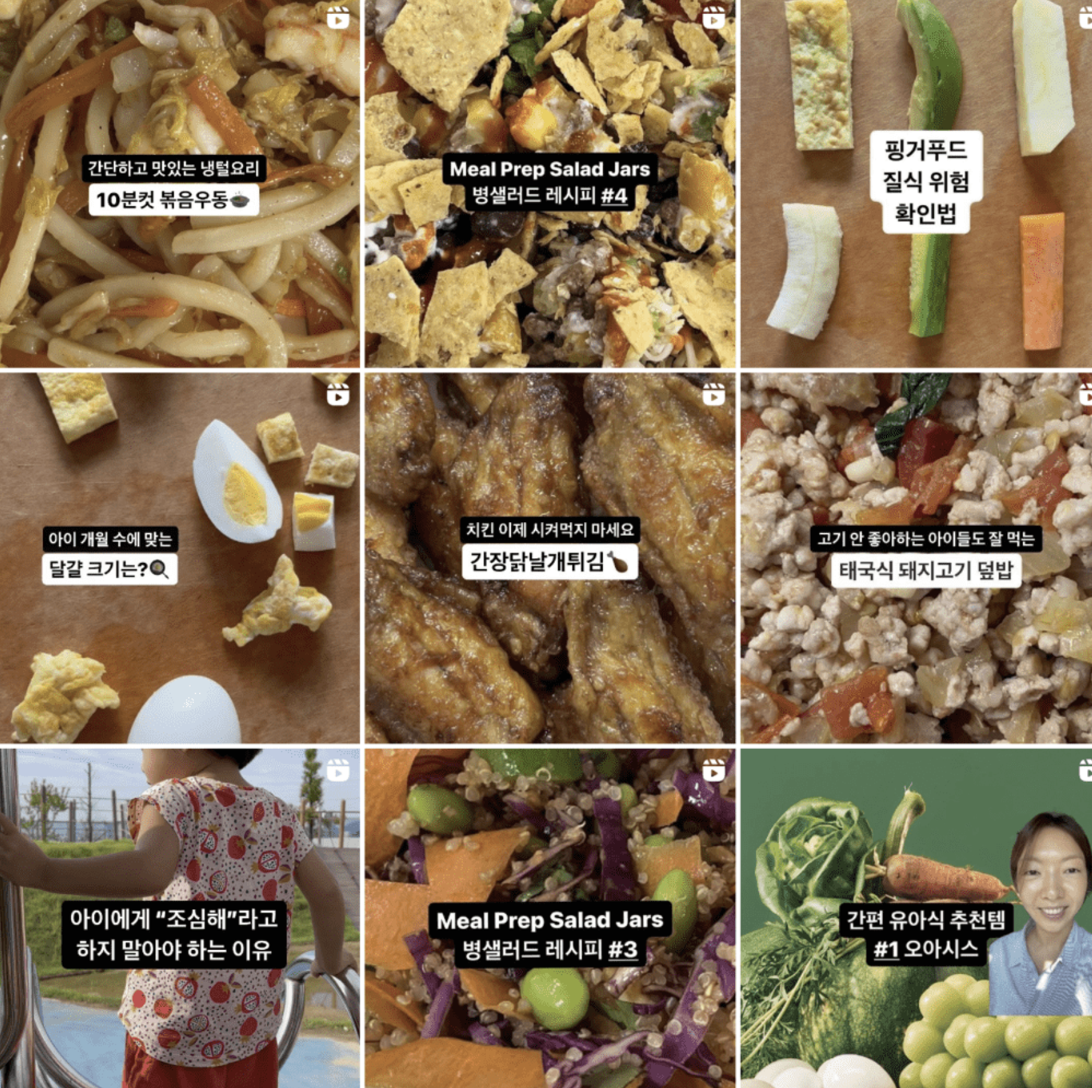Viewport: 1092px width, 1088px height.
Task: Select the 태국식 돼지고기 덮밥 reel
Action: coord(916,557)
